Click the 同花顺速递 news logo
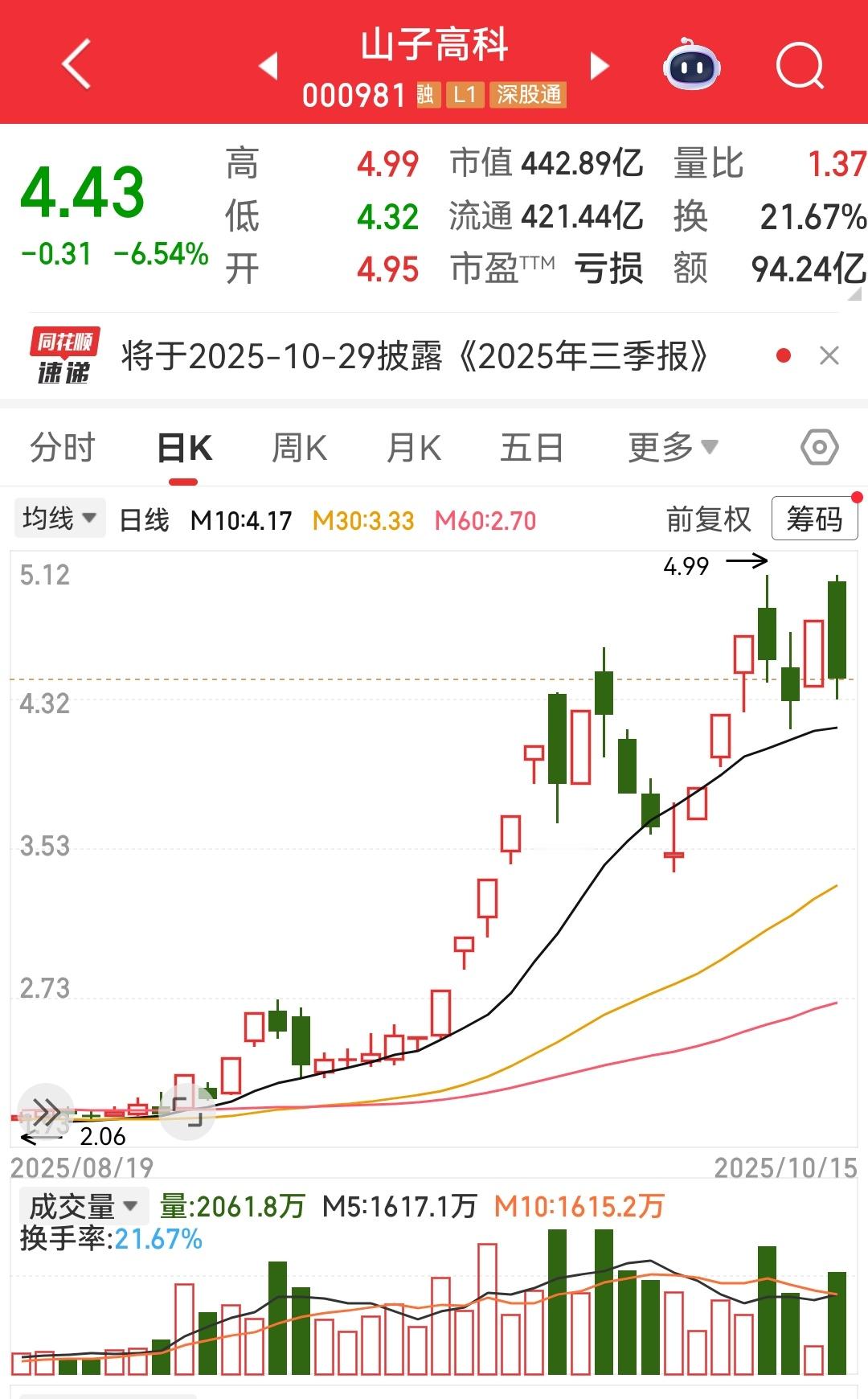The image size is (868, 1399). (x=63, y=354)
